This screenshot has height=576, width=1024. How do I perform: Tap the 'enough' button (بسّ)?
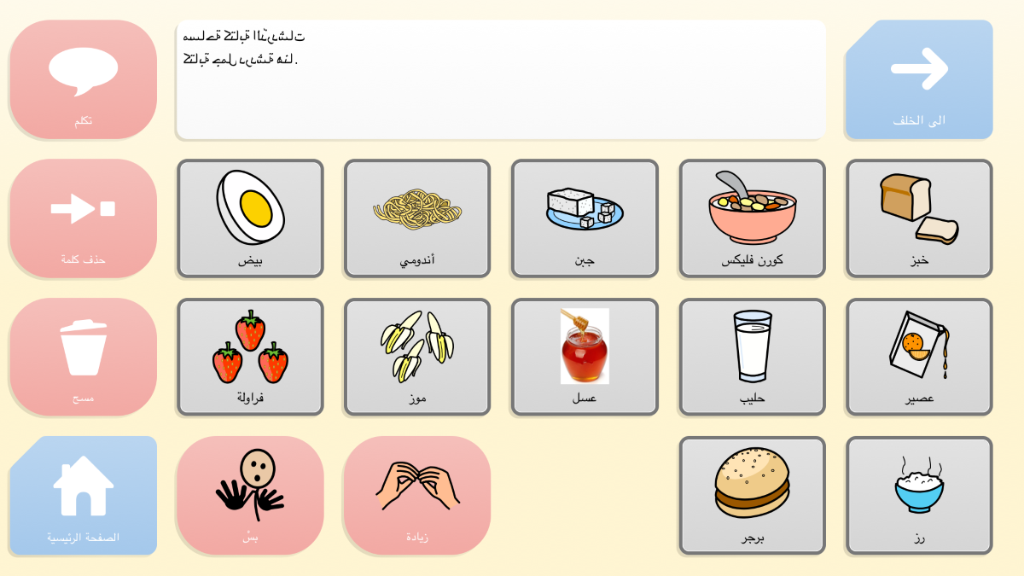[x=250, y=495]
